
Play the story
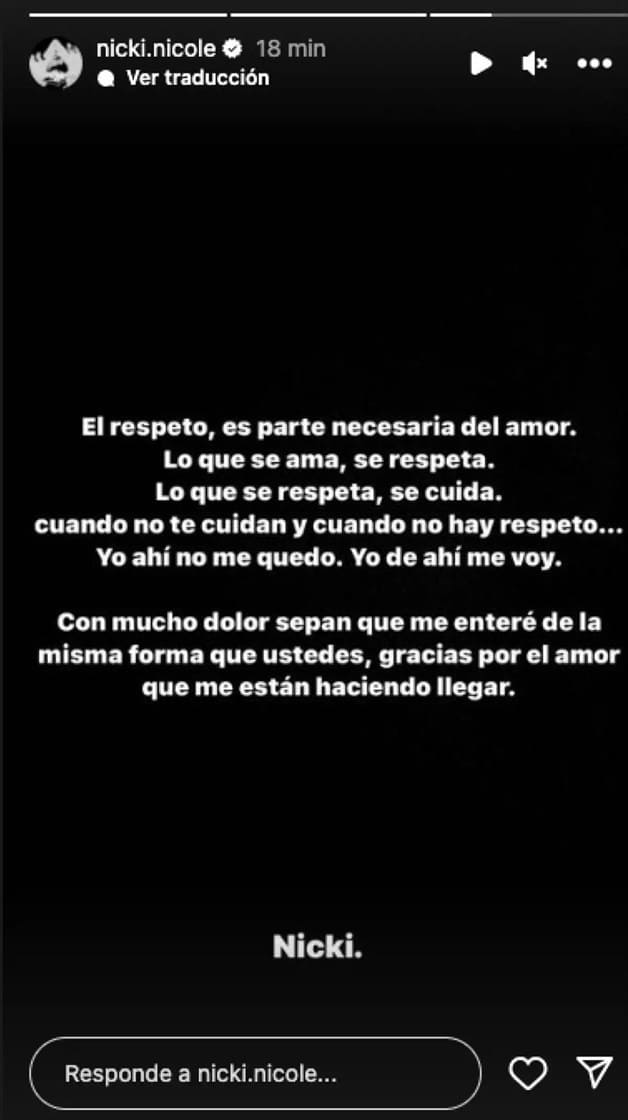tap(481, 63)
